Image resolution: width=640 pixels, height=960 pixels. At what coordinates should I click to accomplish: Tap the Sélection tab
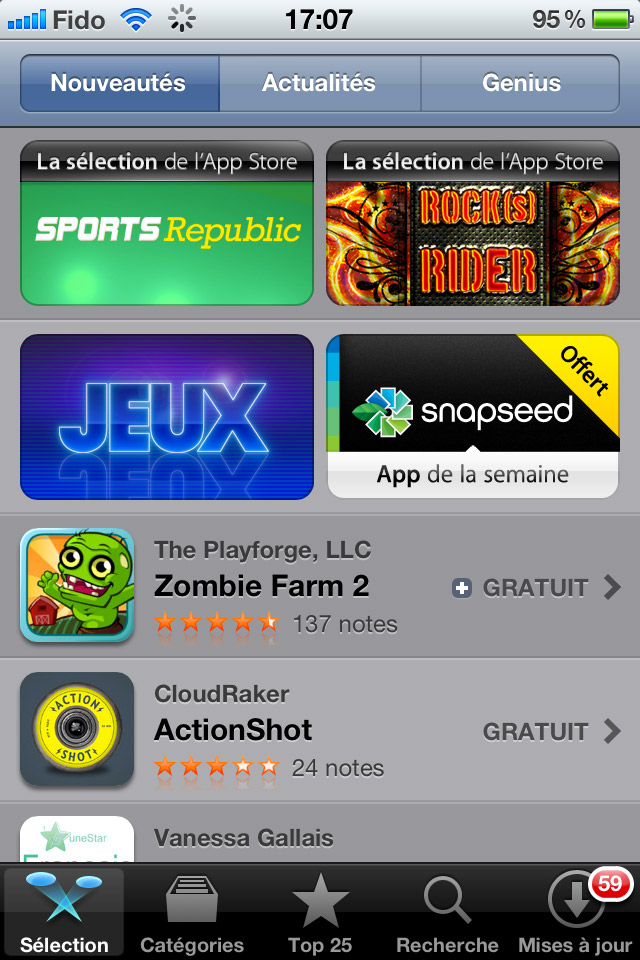tap(64, 914)
